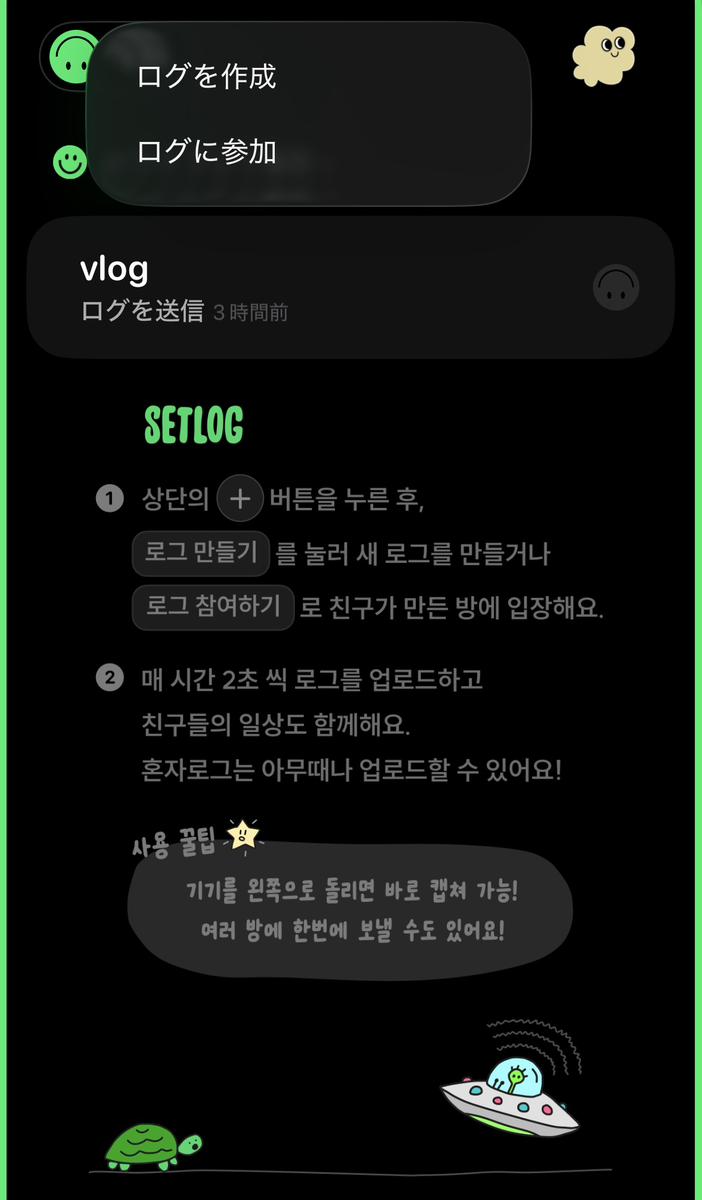
Task: Open the cloud character icon at top right
Action: pos(604,54)
